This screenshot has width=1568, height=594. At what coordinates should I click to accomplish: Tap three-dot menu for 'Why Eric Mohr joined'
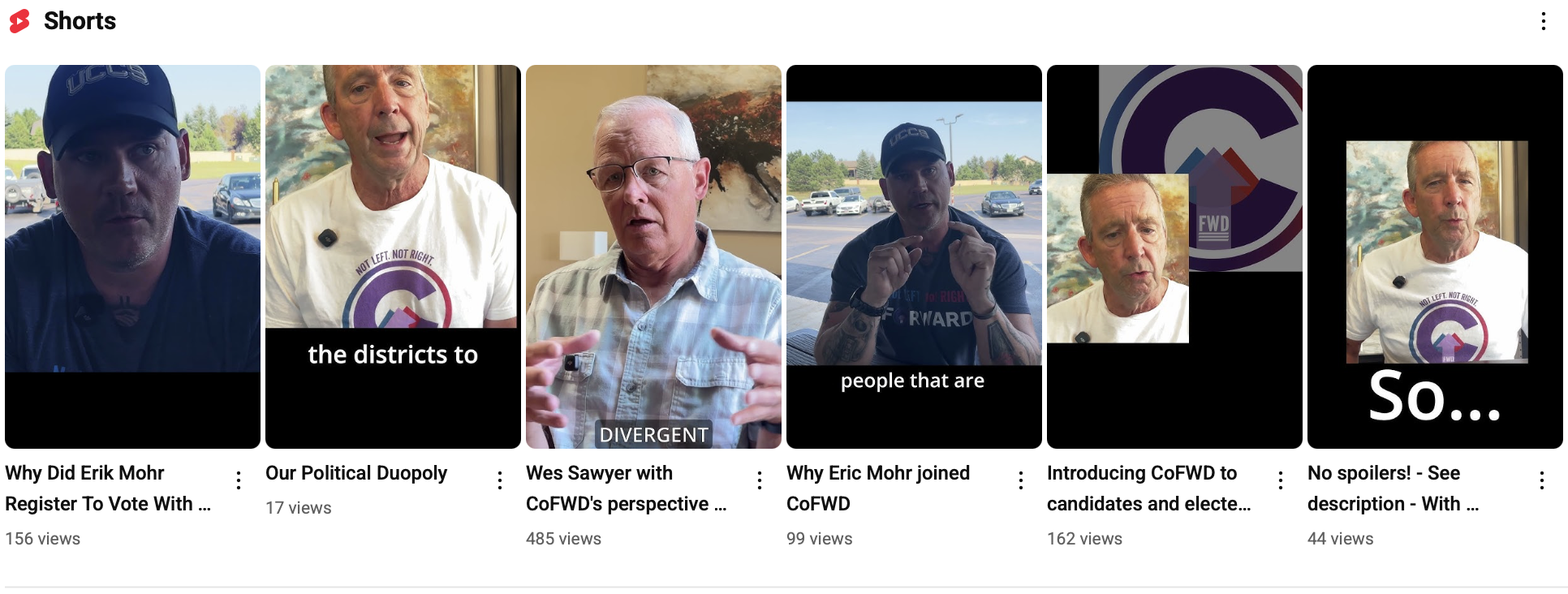(x=1021, y=480)
